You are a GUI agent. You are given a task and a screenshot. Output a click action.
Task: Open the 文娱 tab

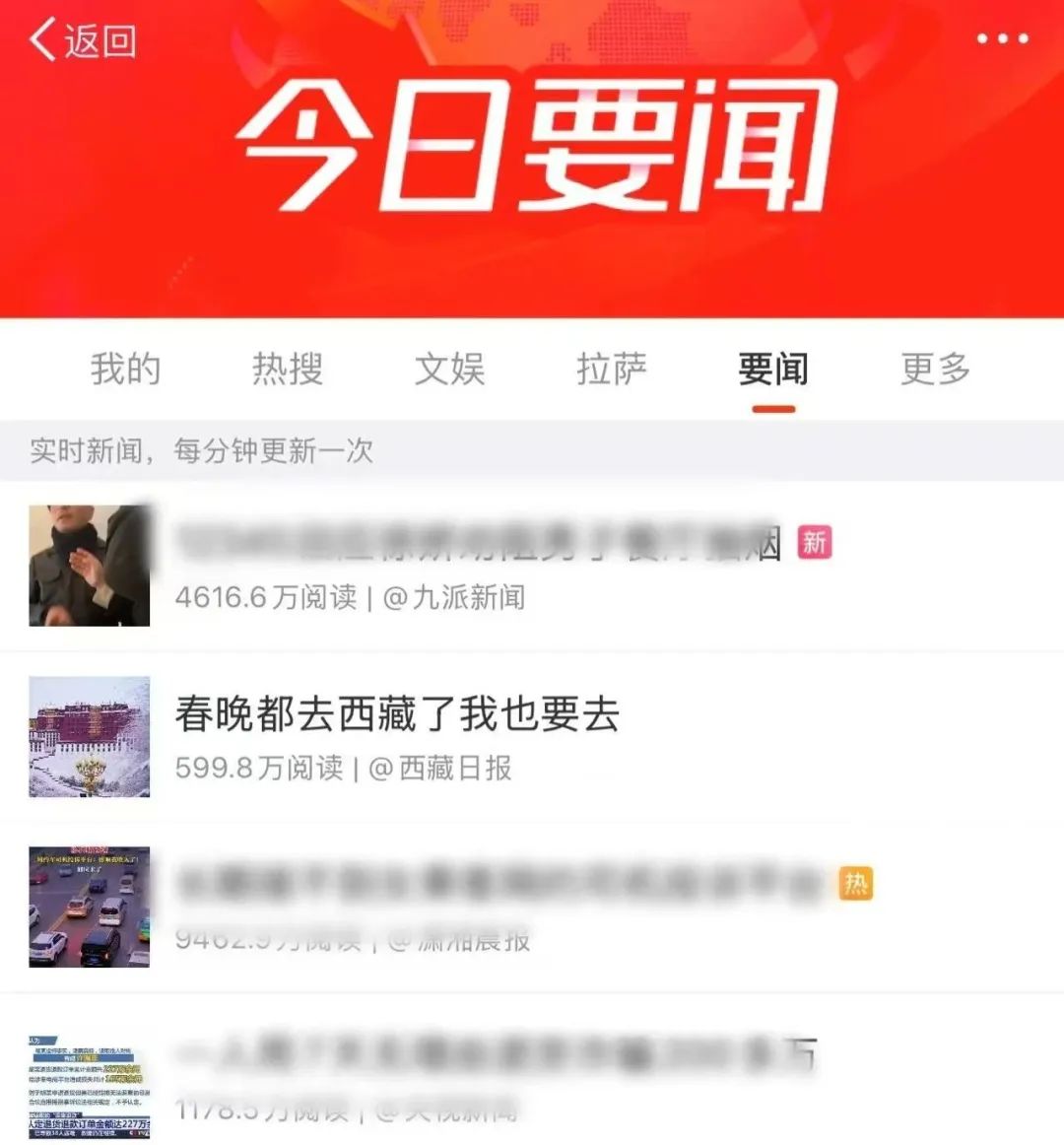[x=449, y=370]
